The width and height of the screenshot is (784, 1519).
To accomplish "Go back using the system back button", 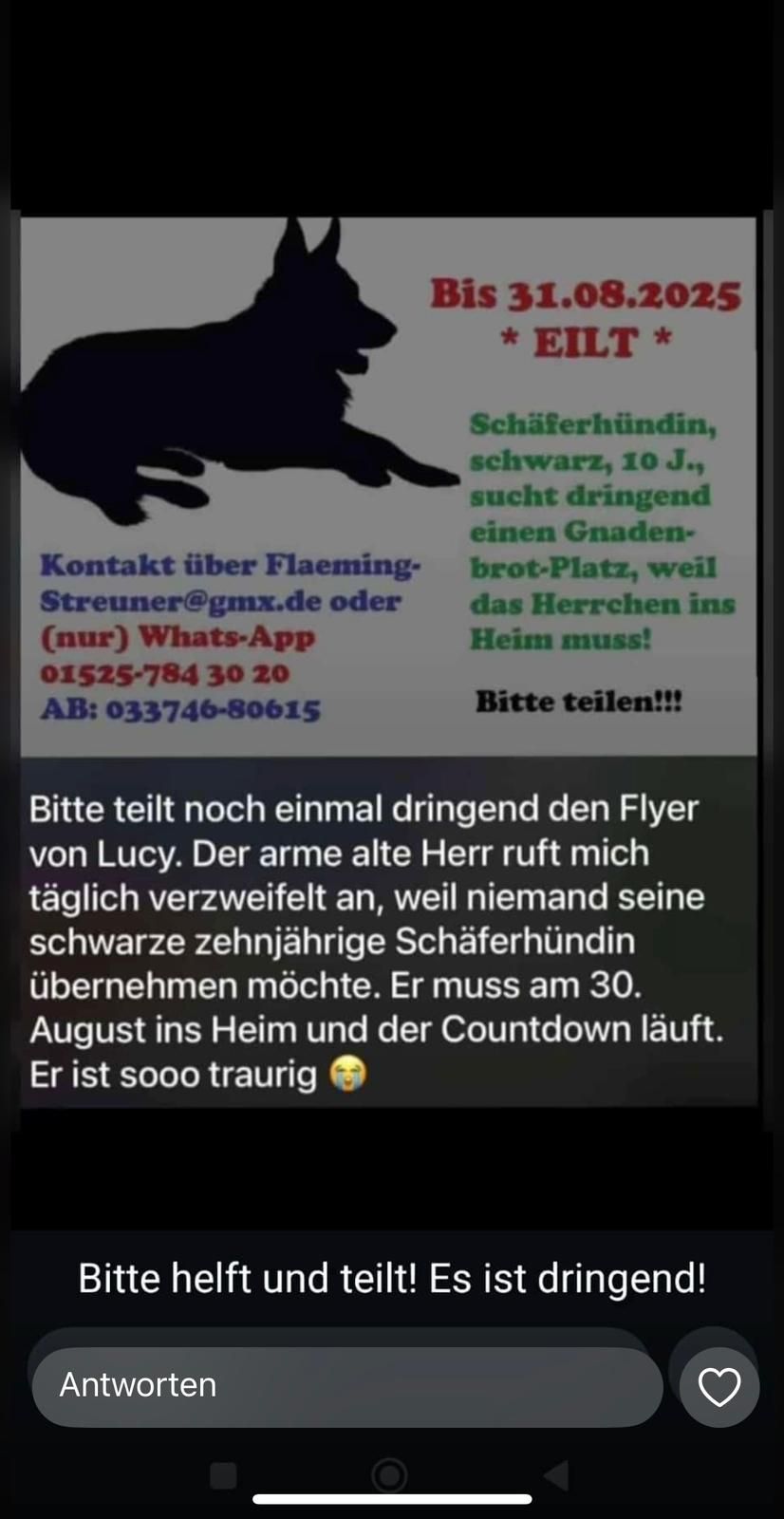I will (x=556, y=1475).
